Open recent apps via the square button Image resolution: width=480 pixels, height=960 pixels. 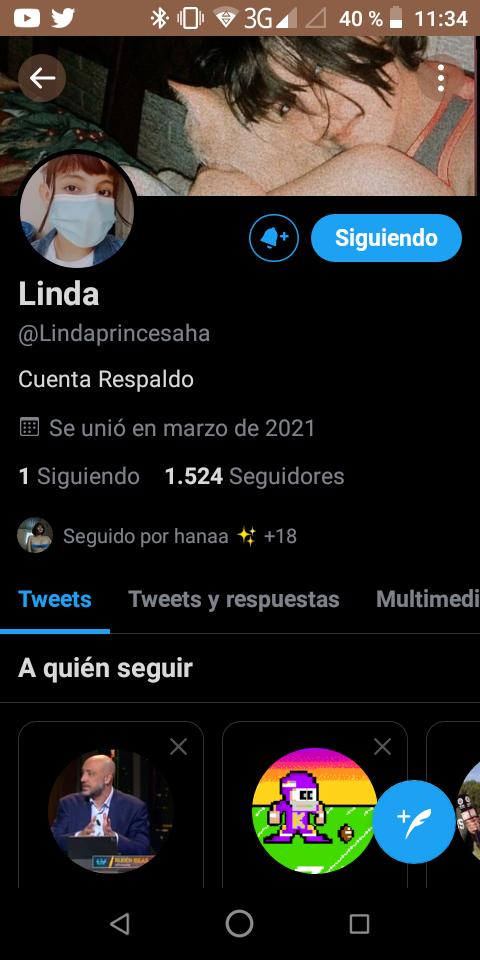pos(359,923)
